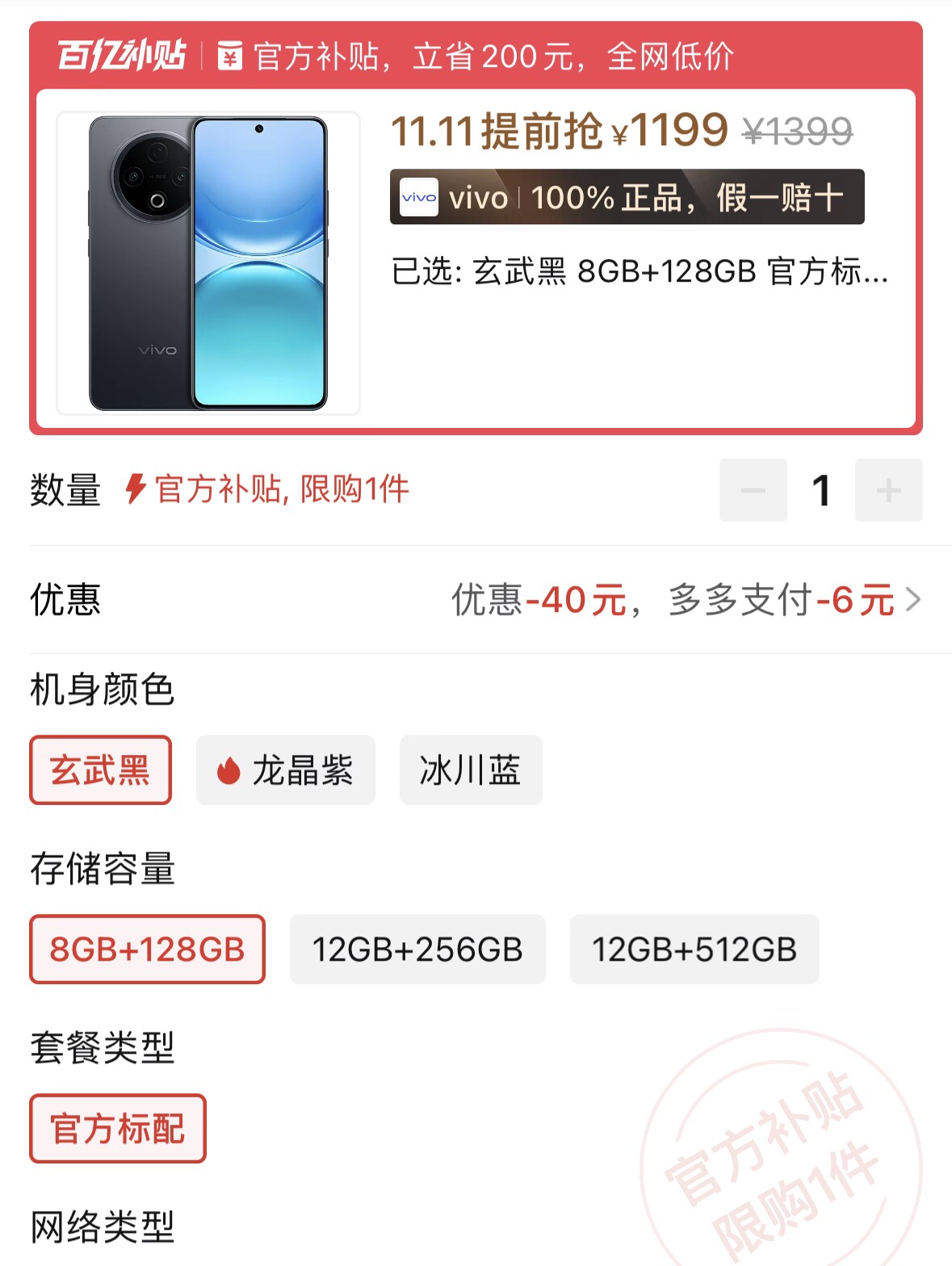Viewport: 952px width, 1266px height.
Task: Click the crossed-out ¥1399 original price
Action: [x=795, y=132]
